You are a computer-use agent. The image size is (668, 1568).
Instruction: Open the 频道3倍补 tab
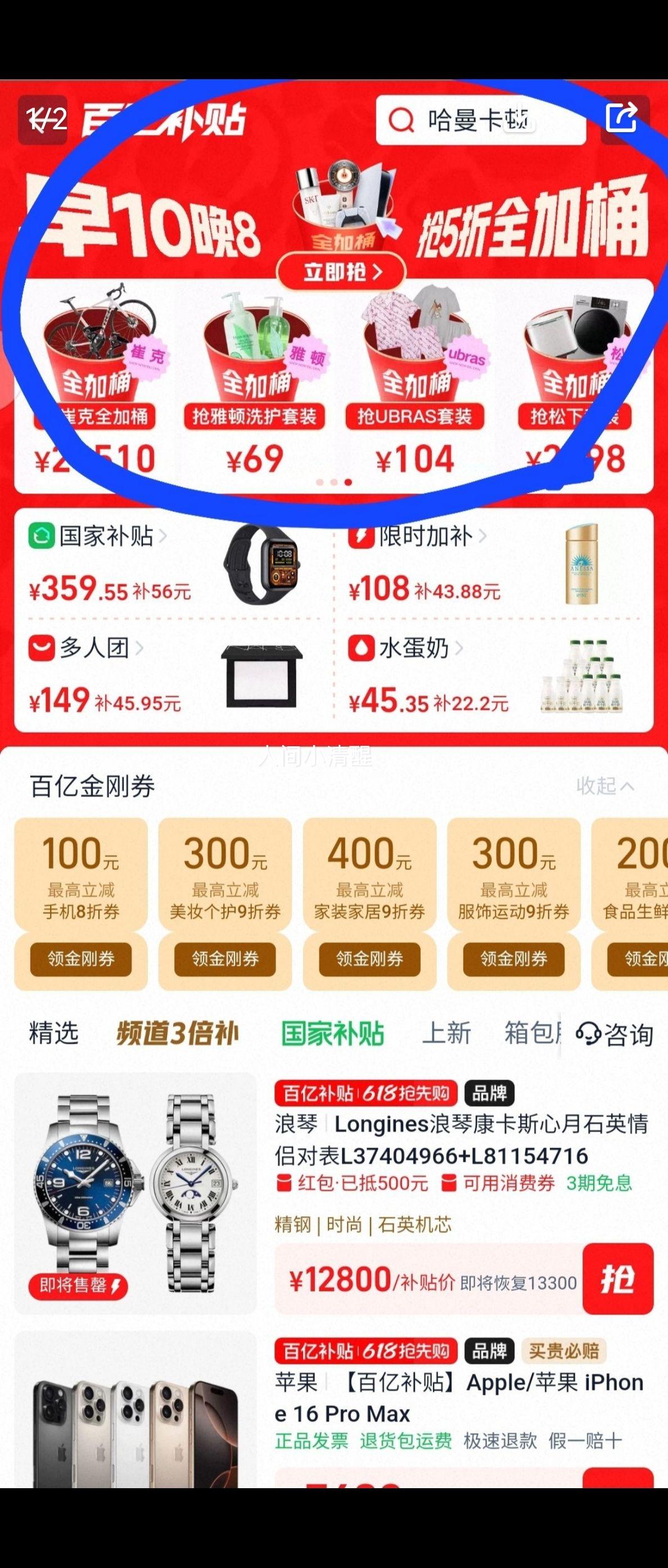(x=177, y=1032)
